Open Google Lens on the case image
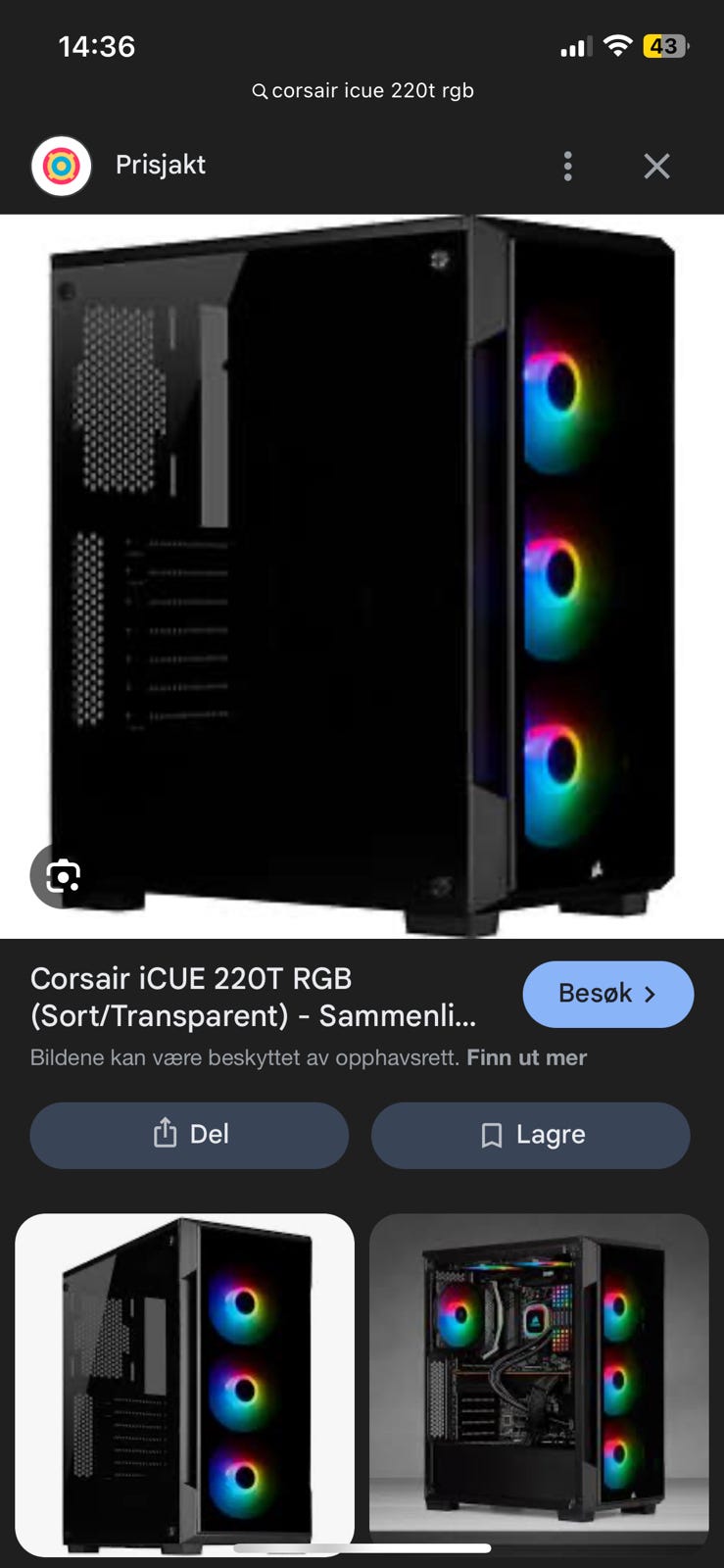 coord(61,875)
